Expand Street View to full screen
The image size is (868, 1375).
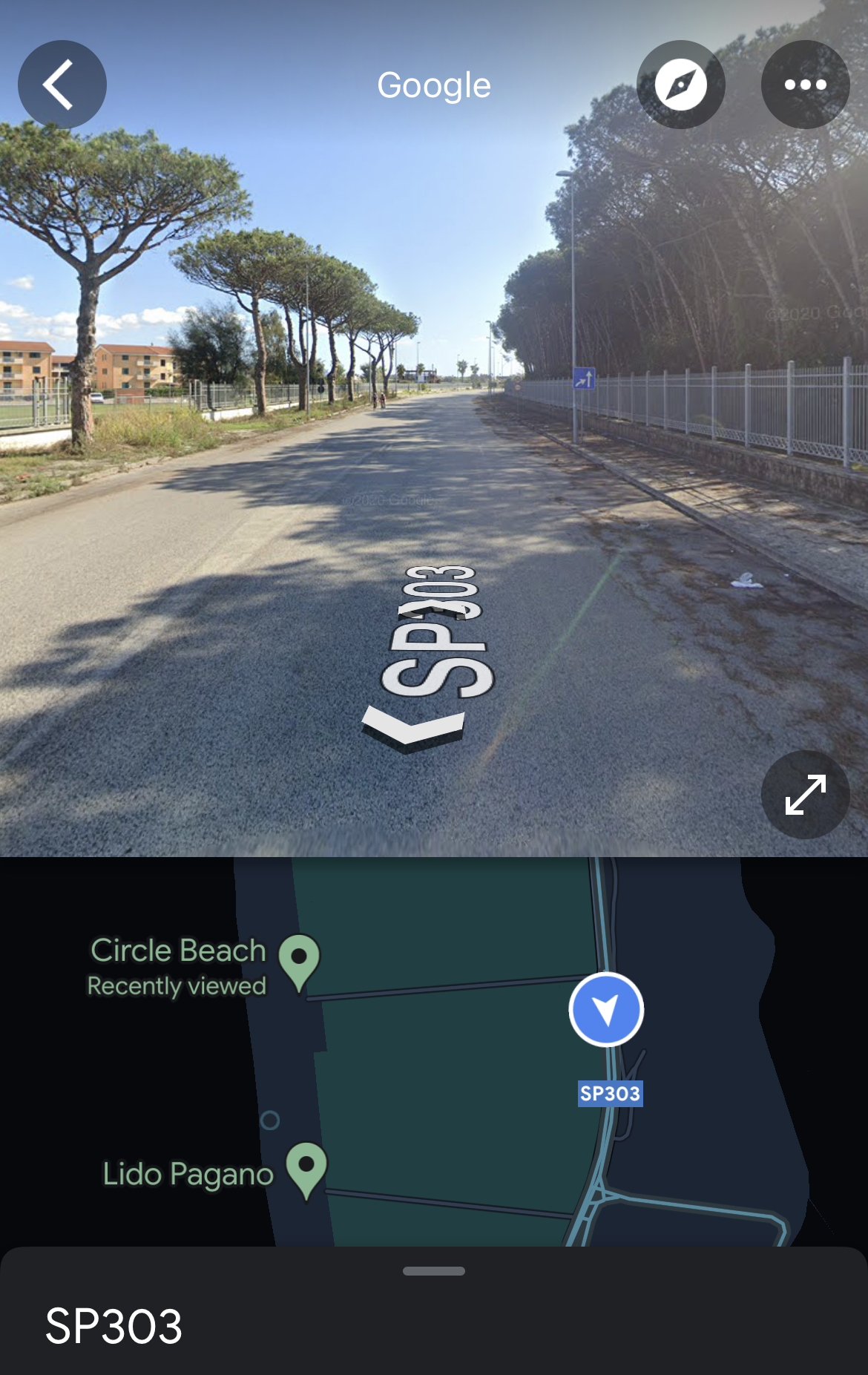tap(805, 795)
